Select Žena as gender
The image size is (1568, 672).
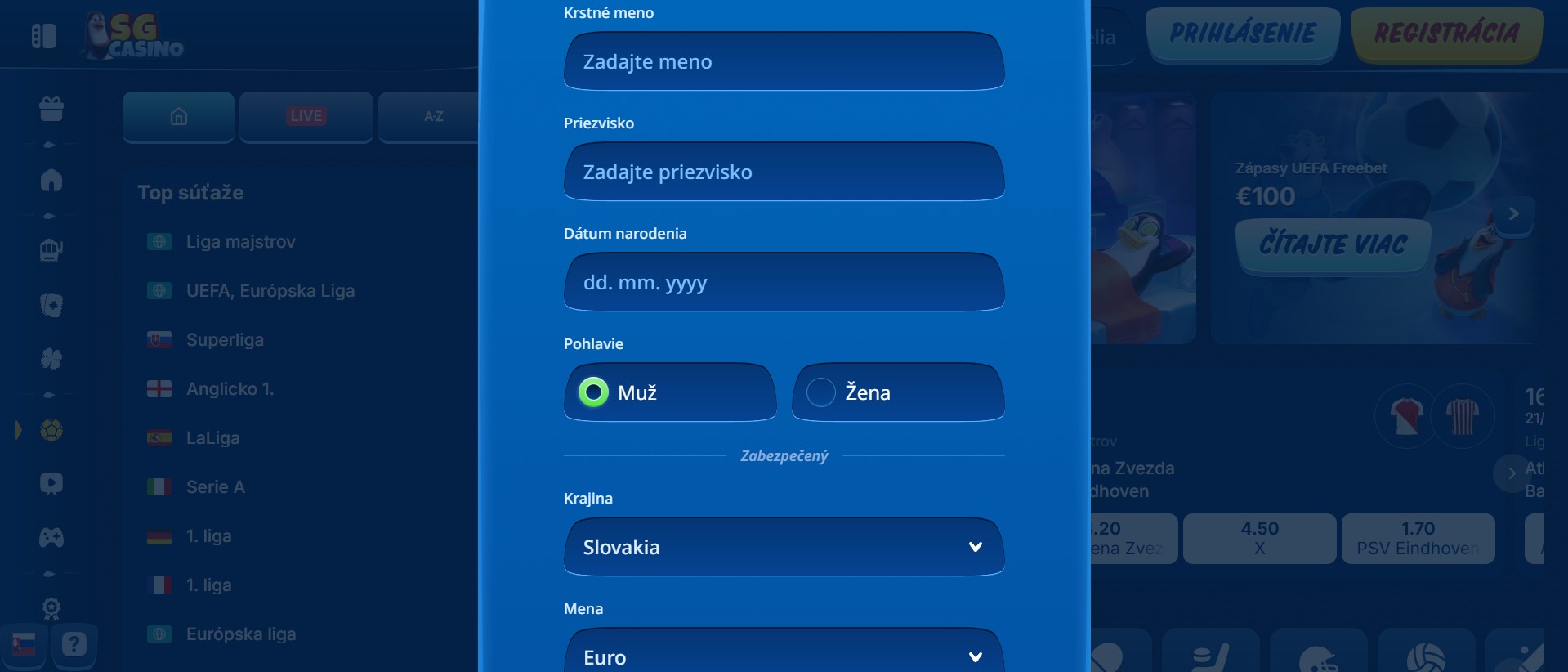pos(897,392)
